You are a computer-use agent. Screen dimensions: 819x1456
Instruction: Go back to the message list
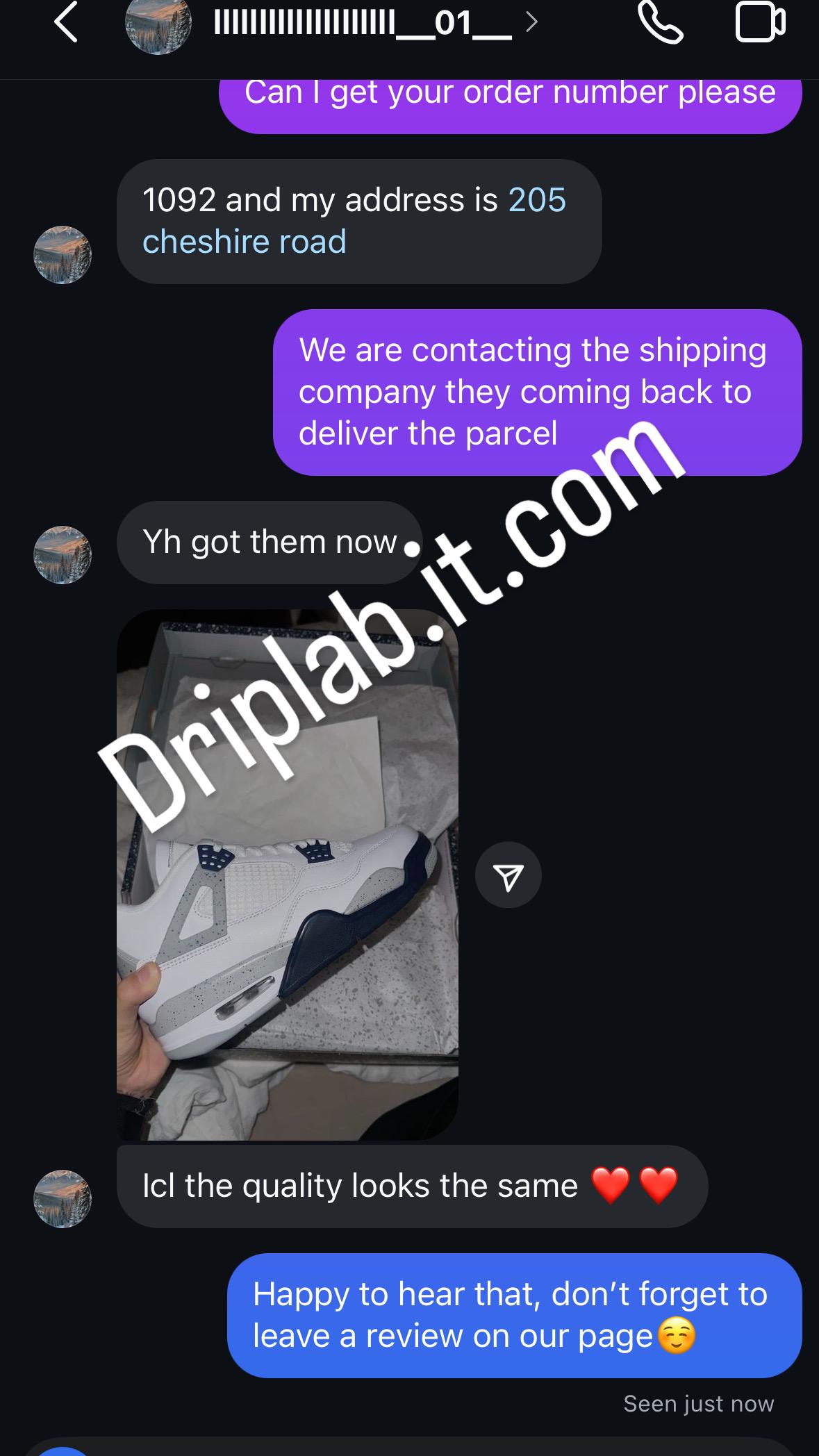click(x=66, y=22)
